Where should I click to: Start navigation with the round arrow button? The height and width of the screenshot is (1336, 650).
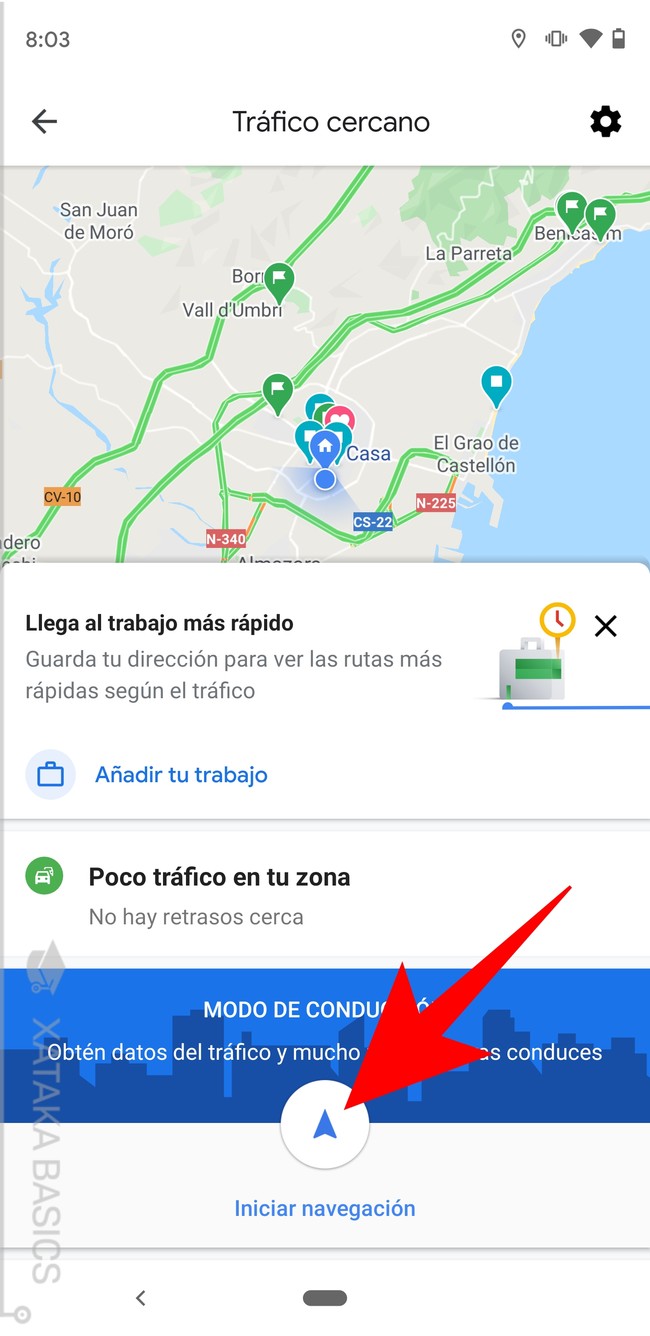click(325, 1126)
